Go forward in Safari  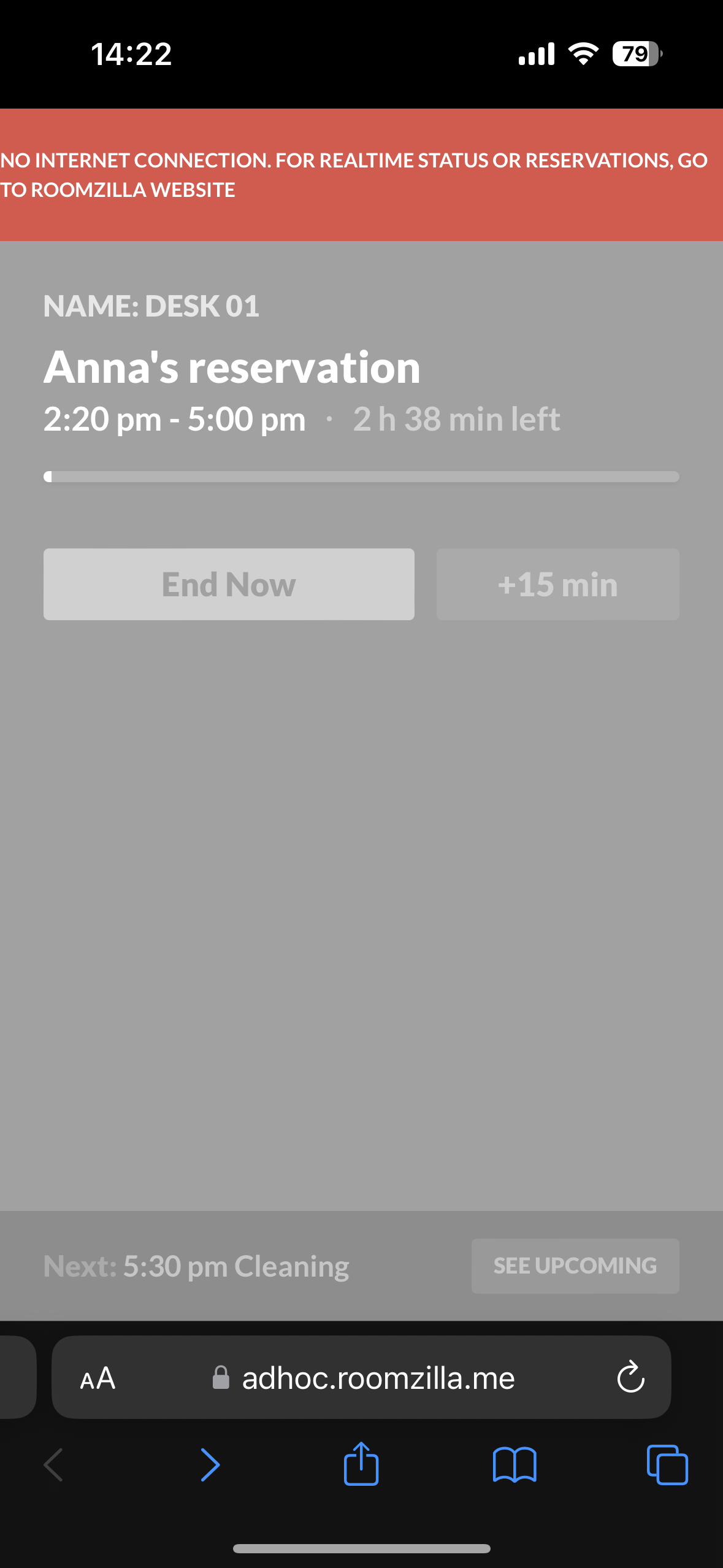coord(210,1465)
